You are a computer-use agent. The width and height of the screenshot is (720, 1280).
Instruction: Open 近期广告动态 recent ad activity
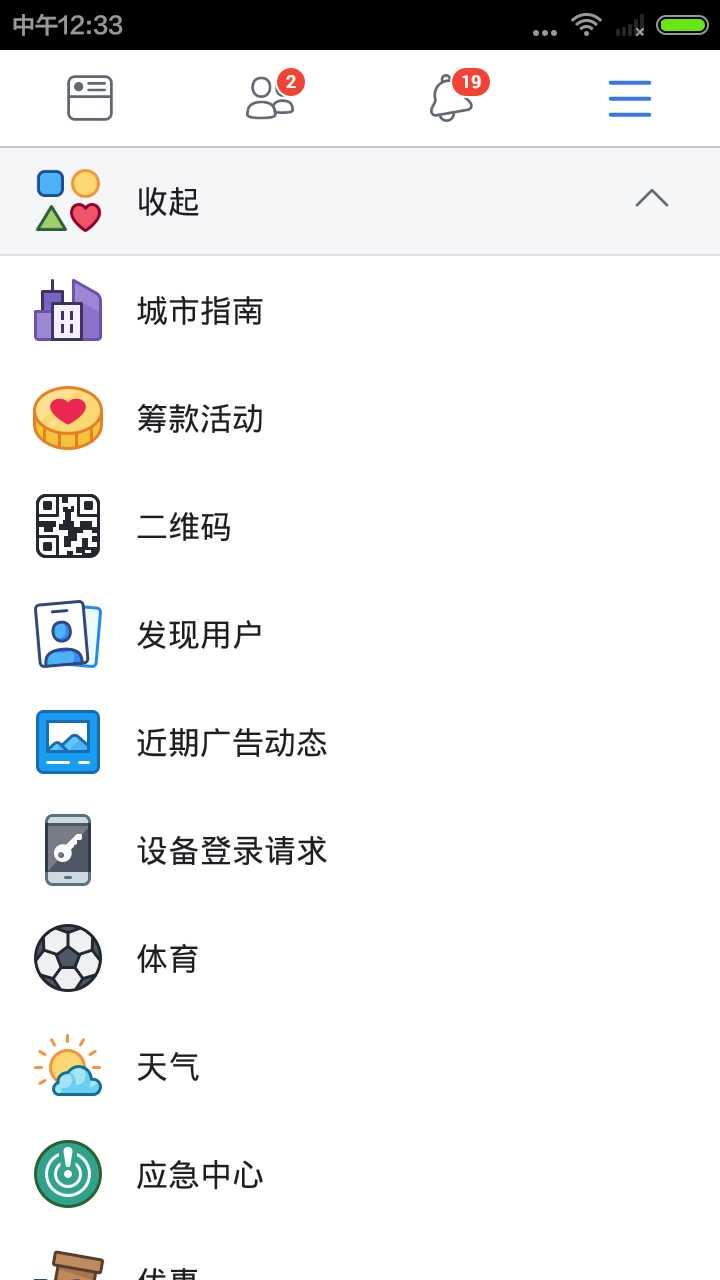coord(230,742)
